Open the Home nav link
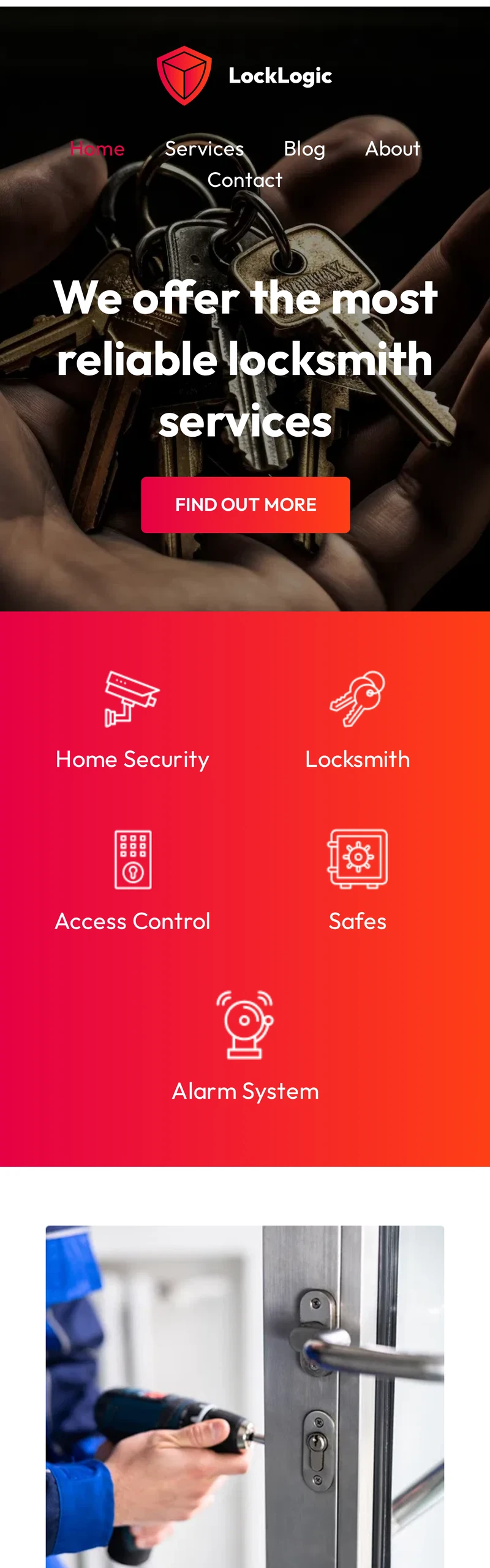The image size is (490, 1568). point(97,149)
